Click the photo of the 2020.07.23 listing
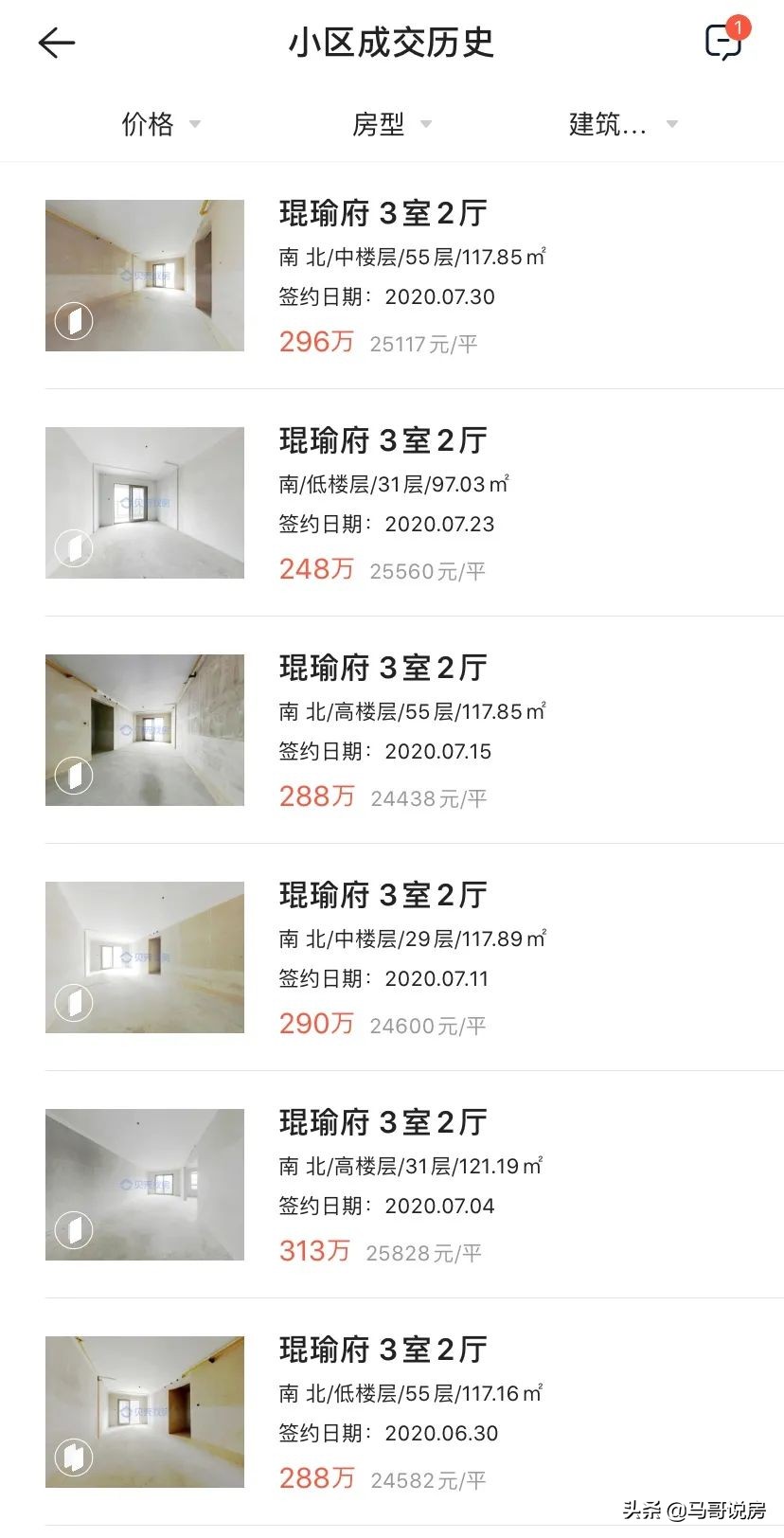This screenshot has height=1538, width=784. (x=143, y=502)
